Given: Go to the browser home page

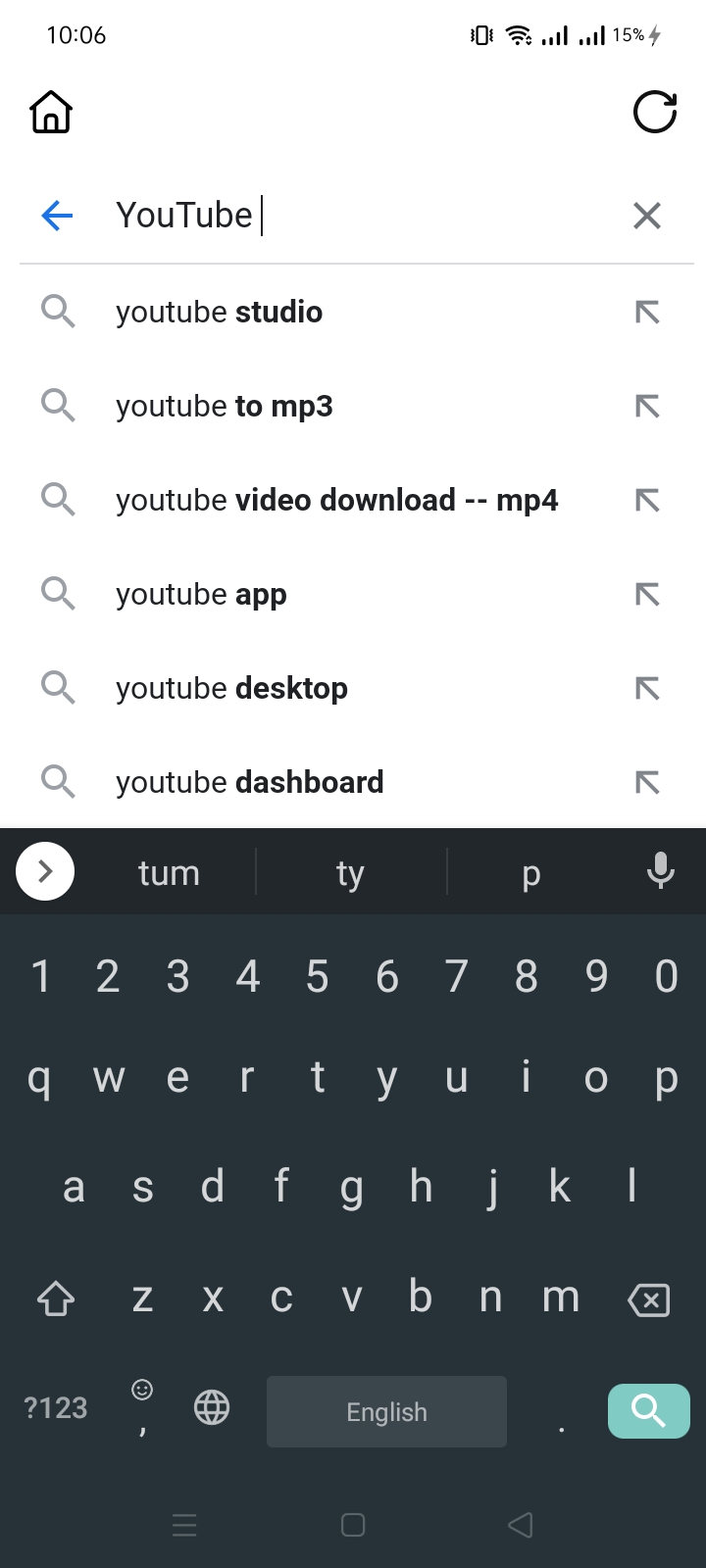Looking at the screenshot, I should pyautogui.click(x=51, y=112).
